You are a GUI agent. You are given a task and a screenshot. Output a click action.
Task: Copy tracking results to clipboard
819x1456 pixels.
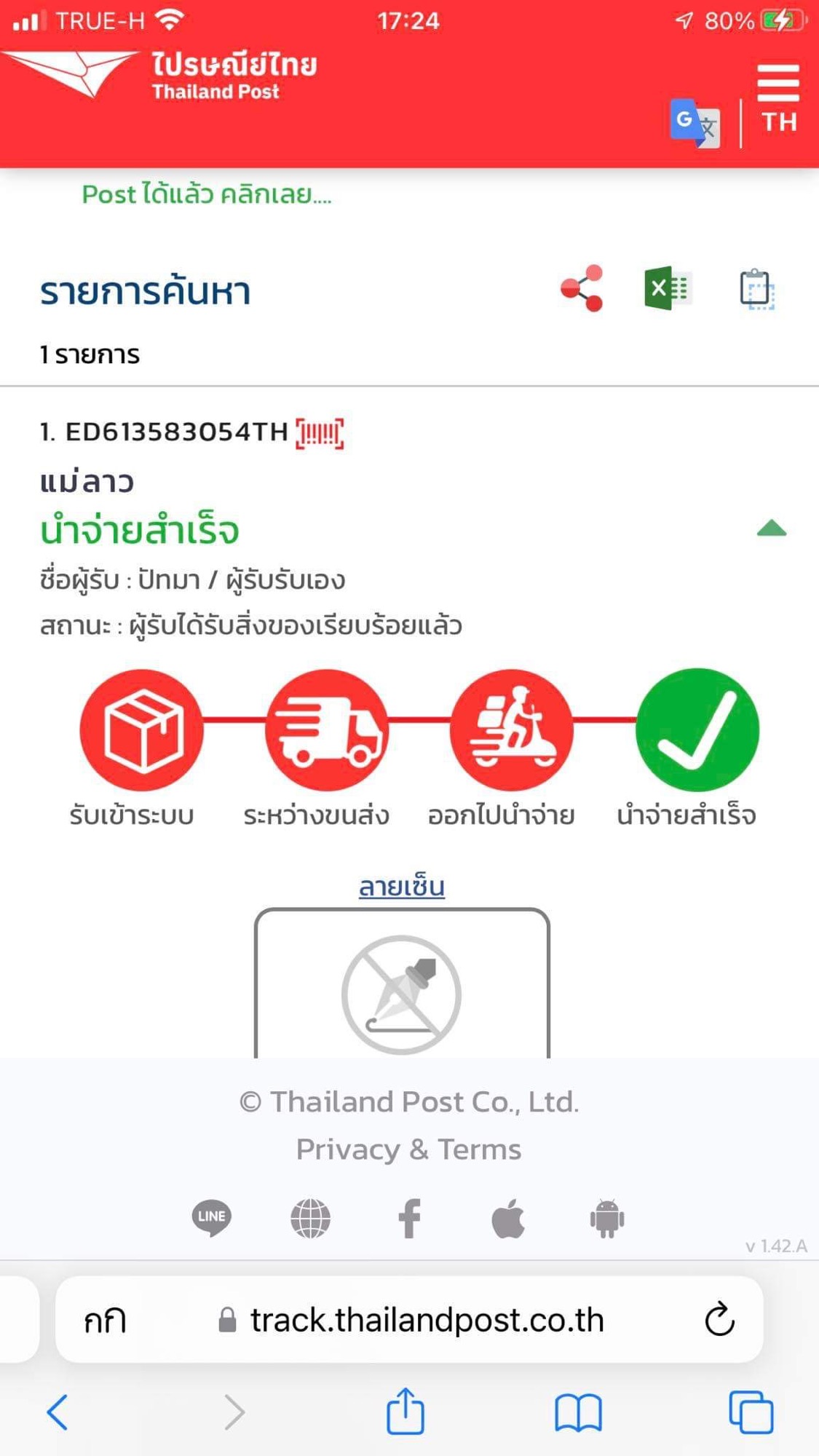[x=756, y=289]
